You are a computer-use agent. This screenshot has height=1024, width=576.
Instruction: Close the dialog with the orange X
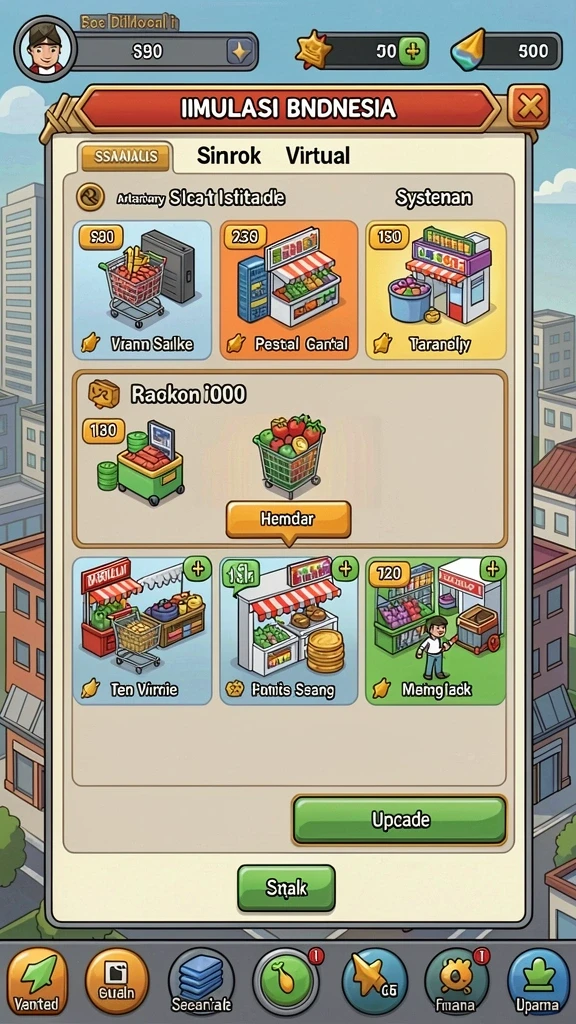pyautogui.click(x=528, y=106)
